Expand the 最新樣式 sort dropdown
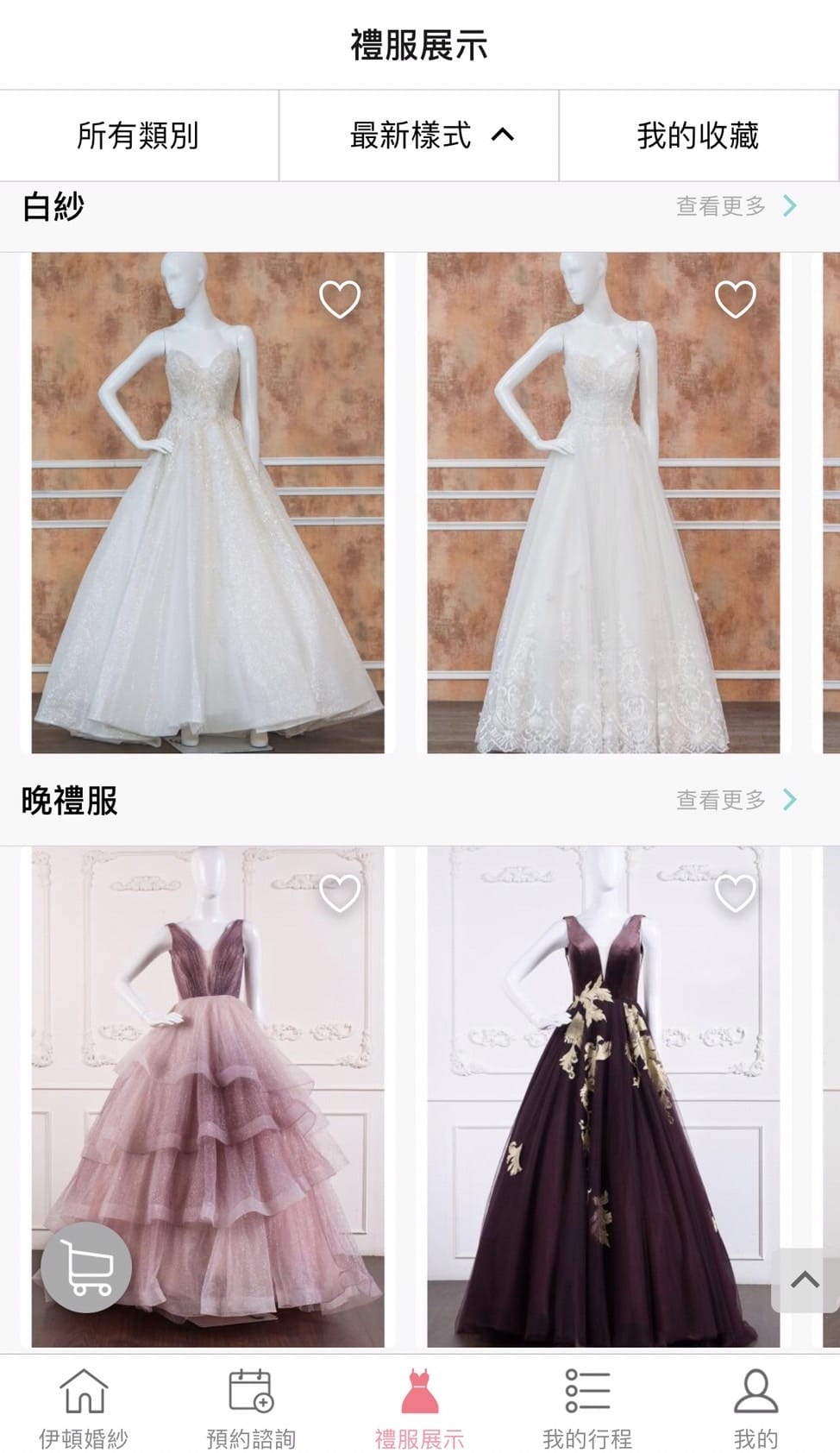Viewport: 840px width, 1453px height. coord(431,135)
